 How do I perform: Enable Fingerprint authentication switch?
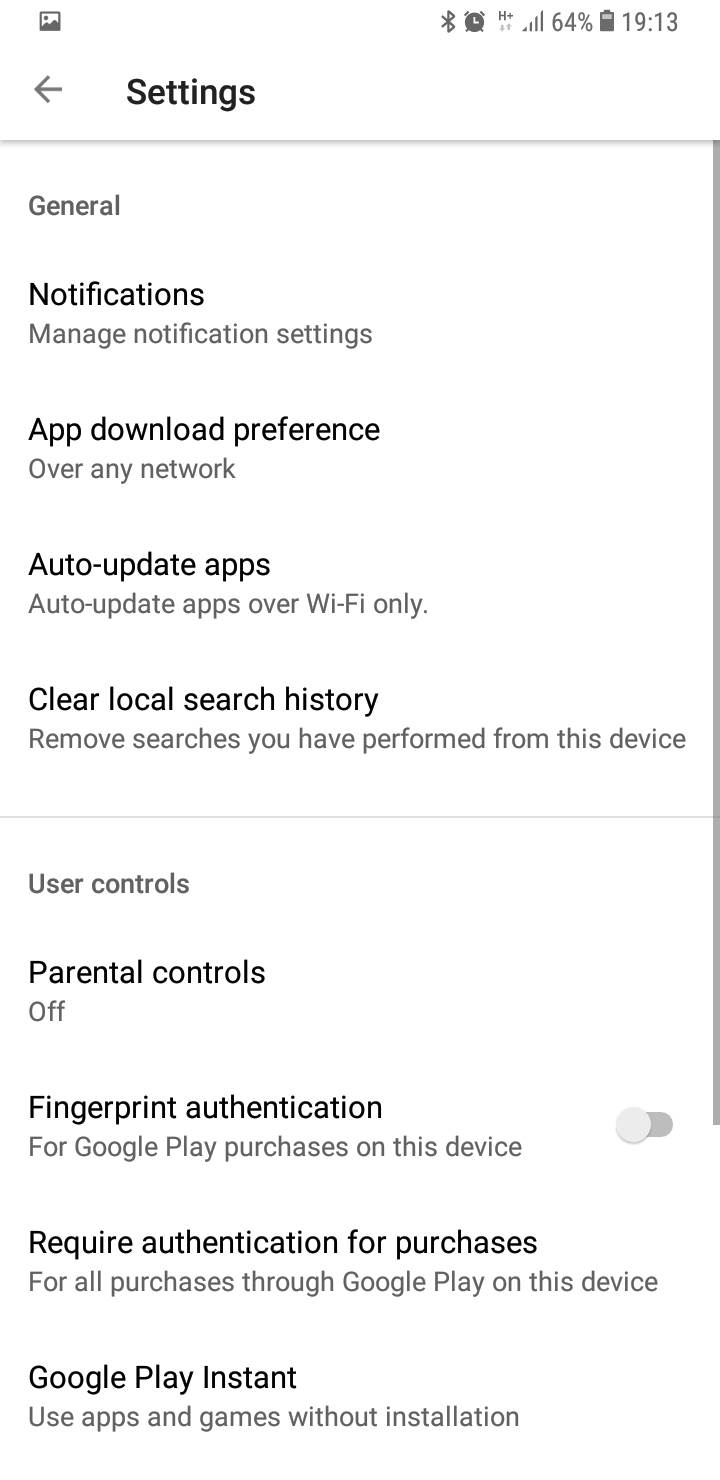click(646, 1125)
